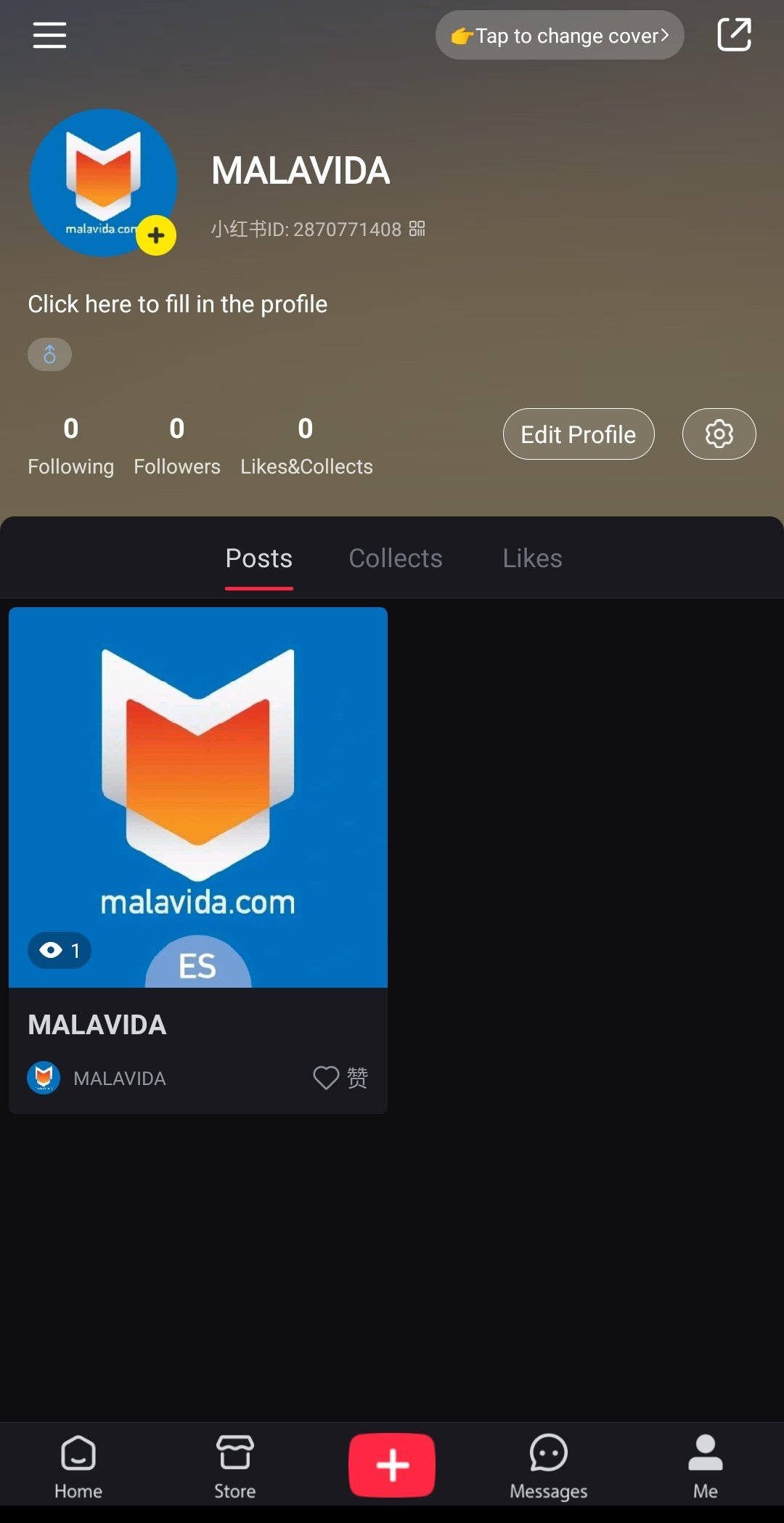The height and width of the screenshot is (1523, 784).
Task: Tap to change cover chip
Action: point(560,35)
